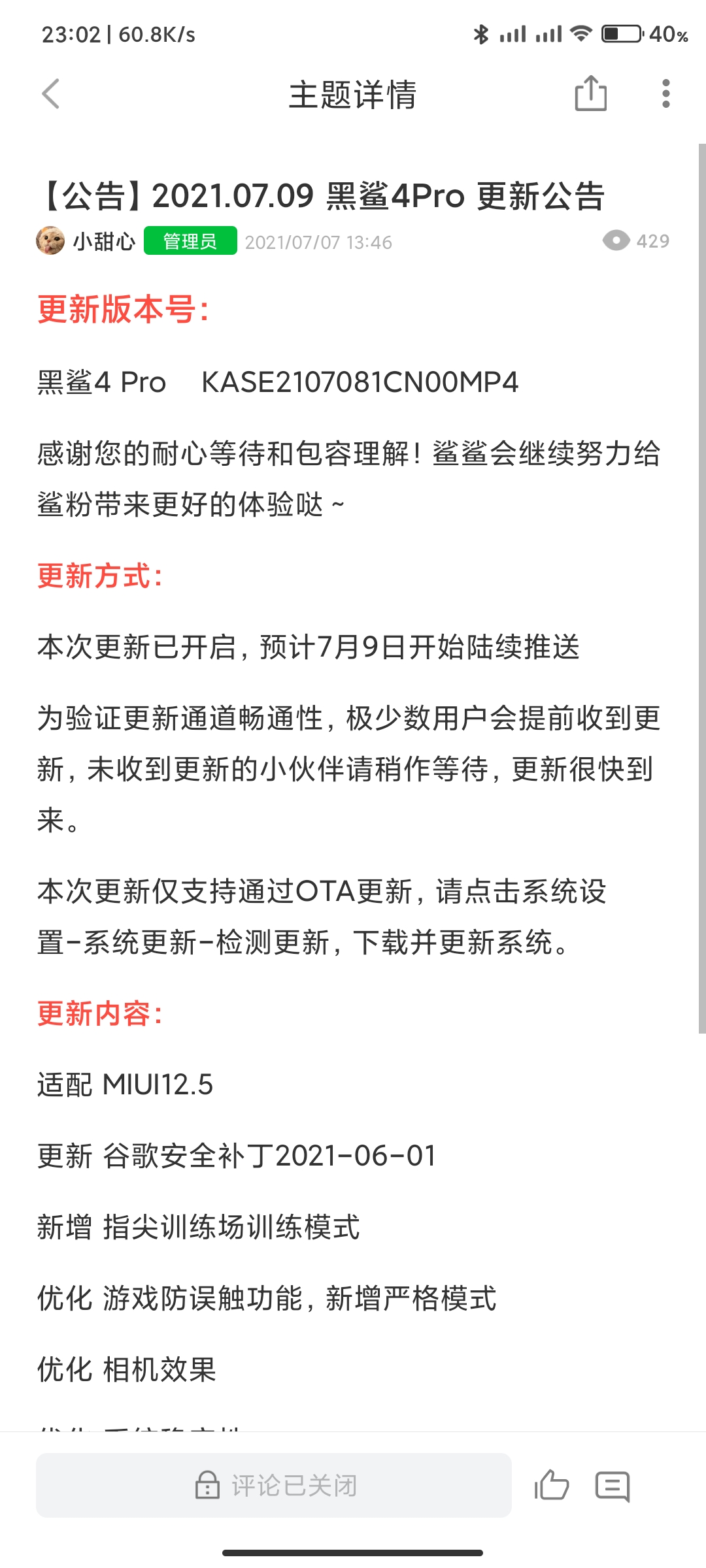Tap the locked 评论已关闭 comment box

click(x=274, y=1485)
